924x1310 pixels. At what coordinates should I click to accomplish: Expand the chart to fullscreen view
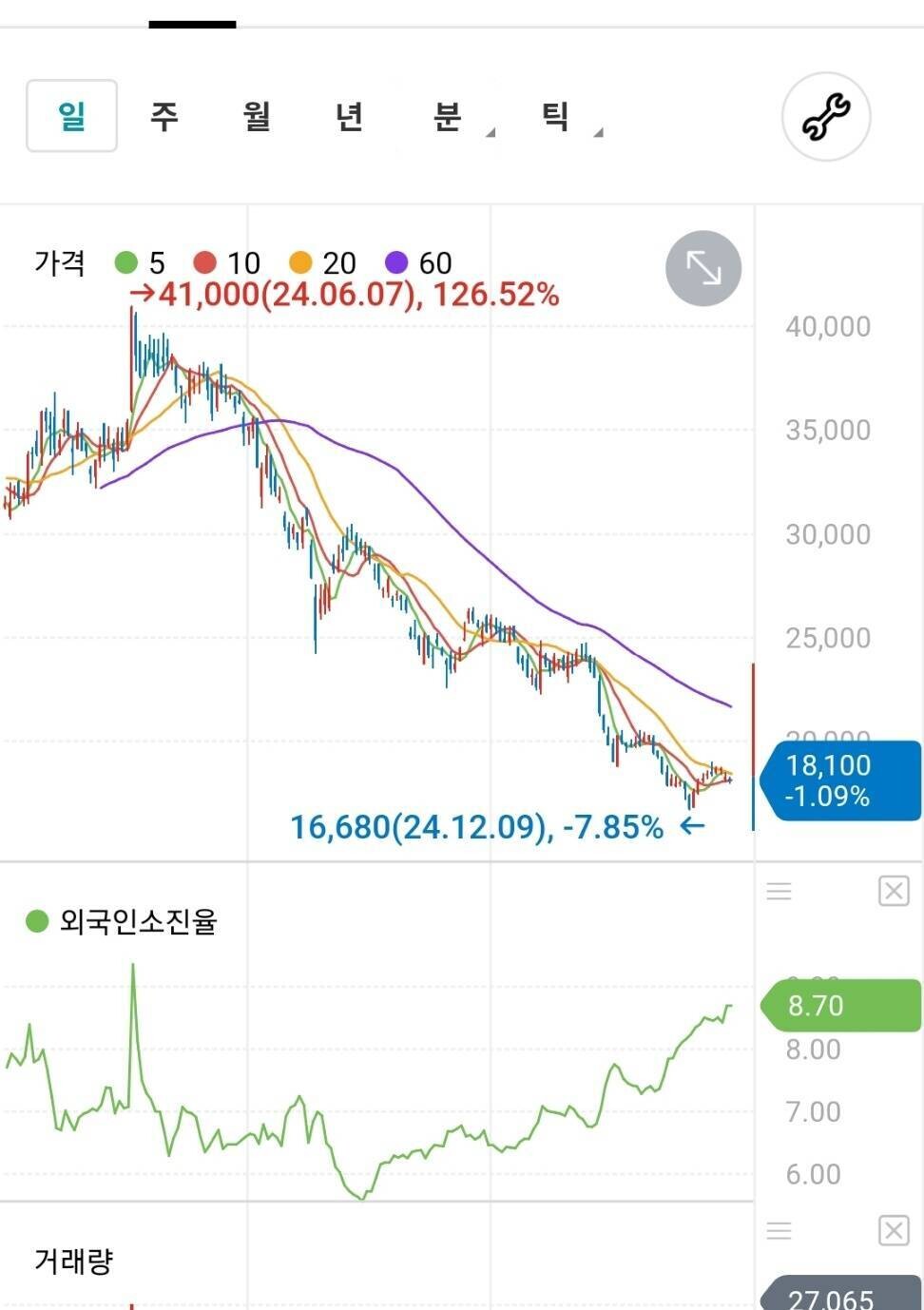pos(703,268)
